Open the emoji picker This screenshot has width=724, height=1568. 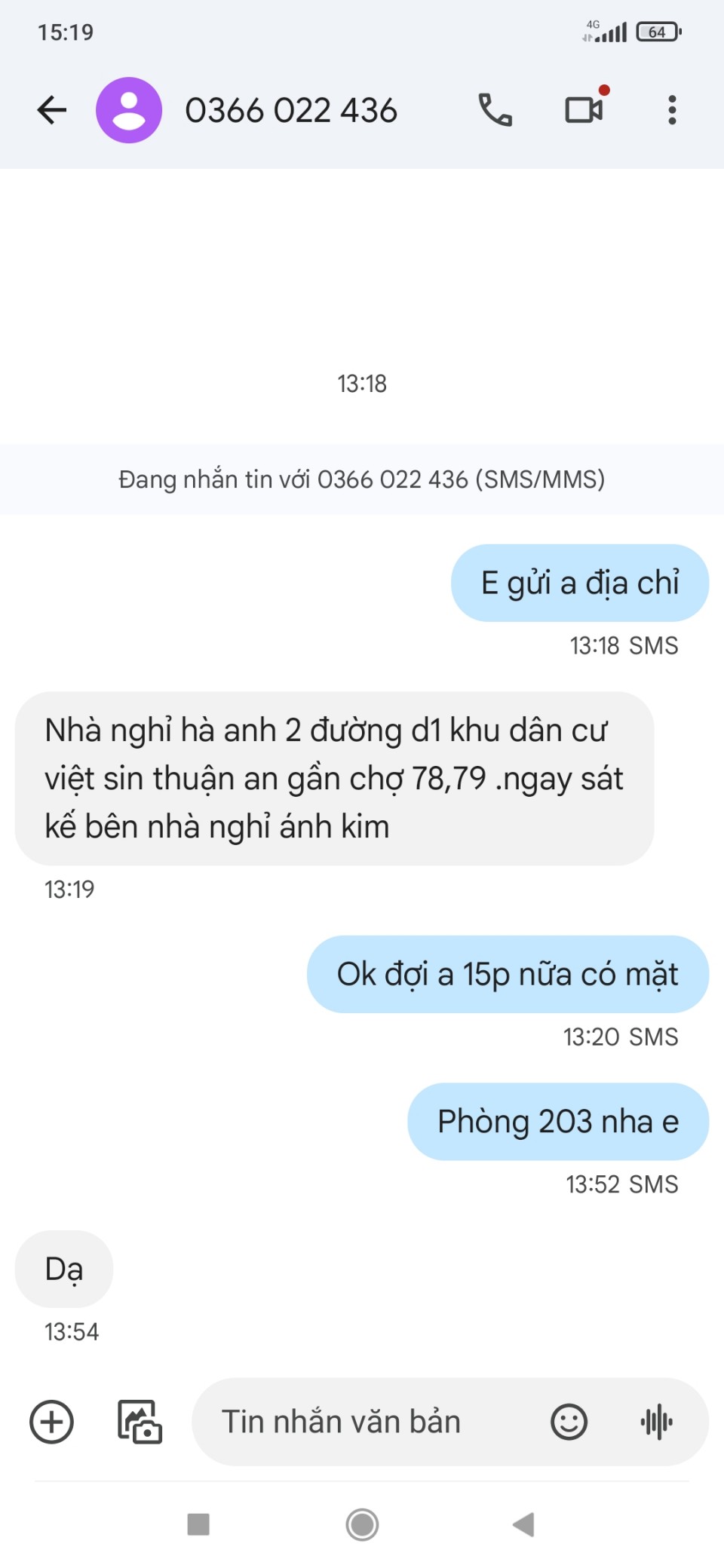click(x=569, y=1422)
